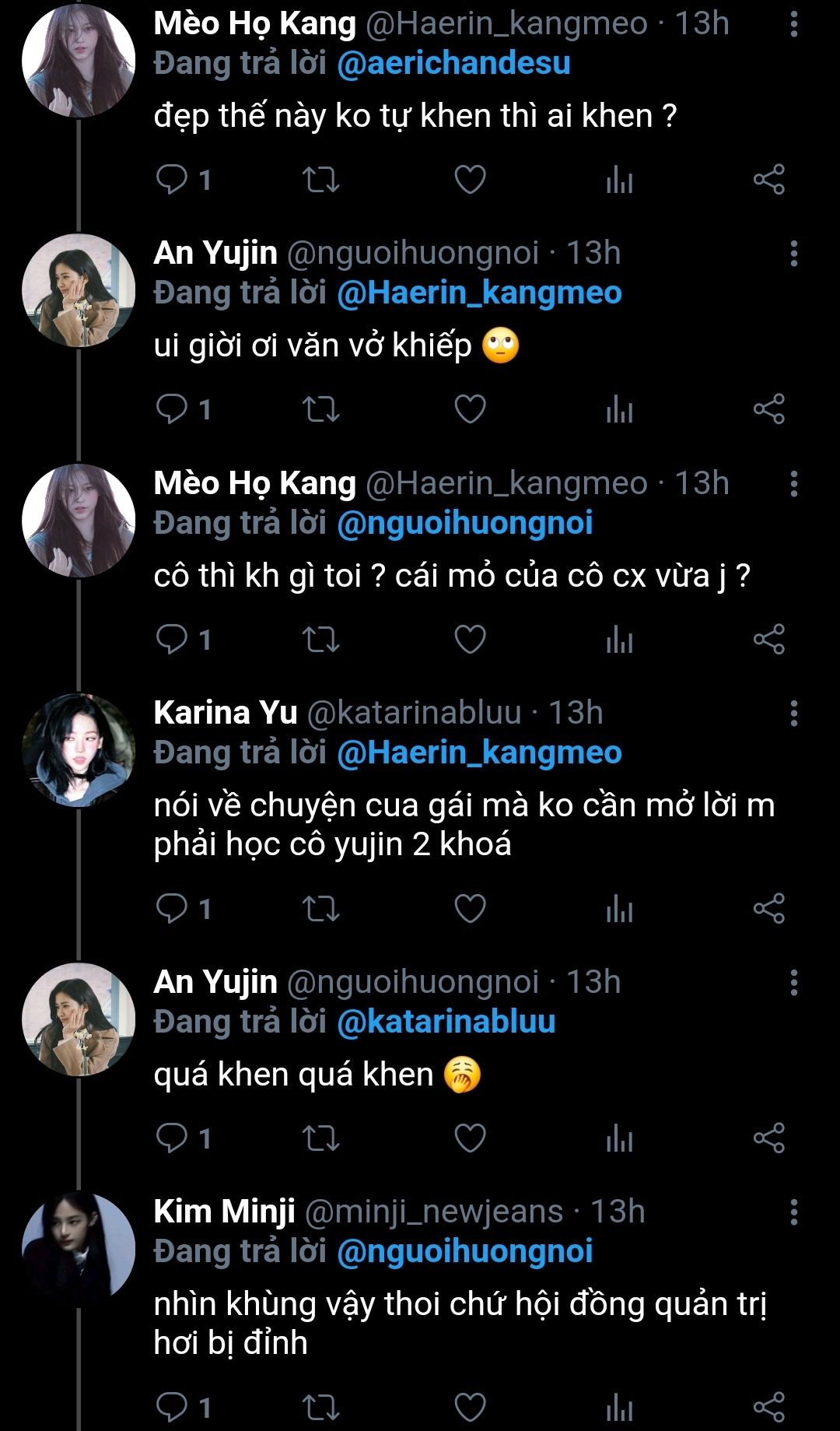Retweet Karina Yu's tweet
The width and height of the screenshot is (840, 1431).
[320, 908]
